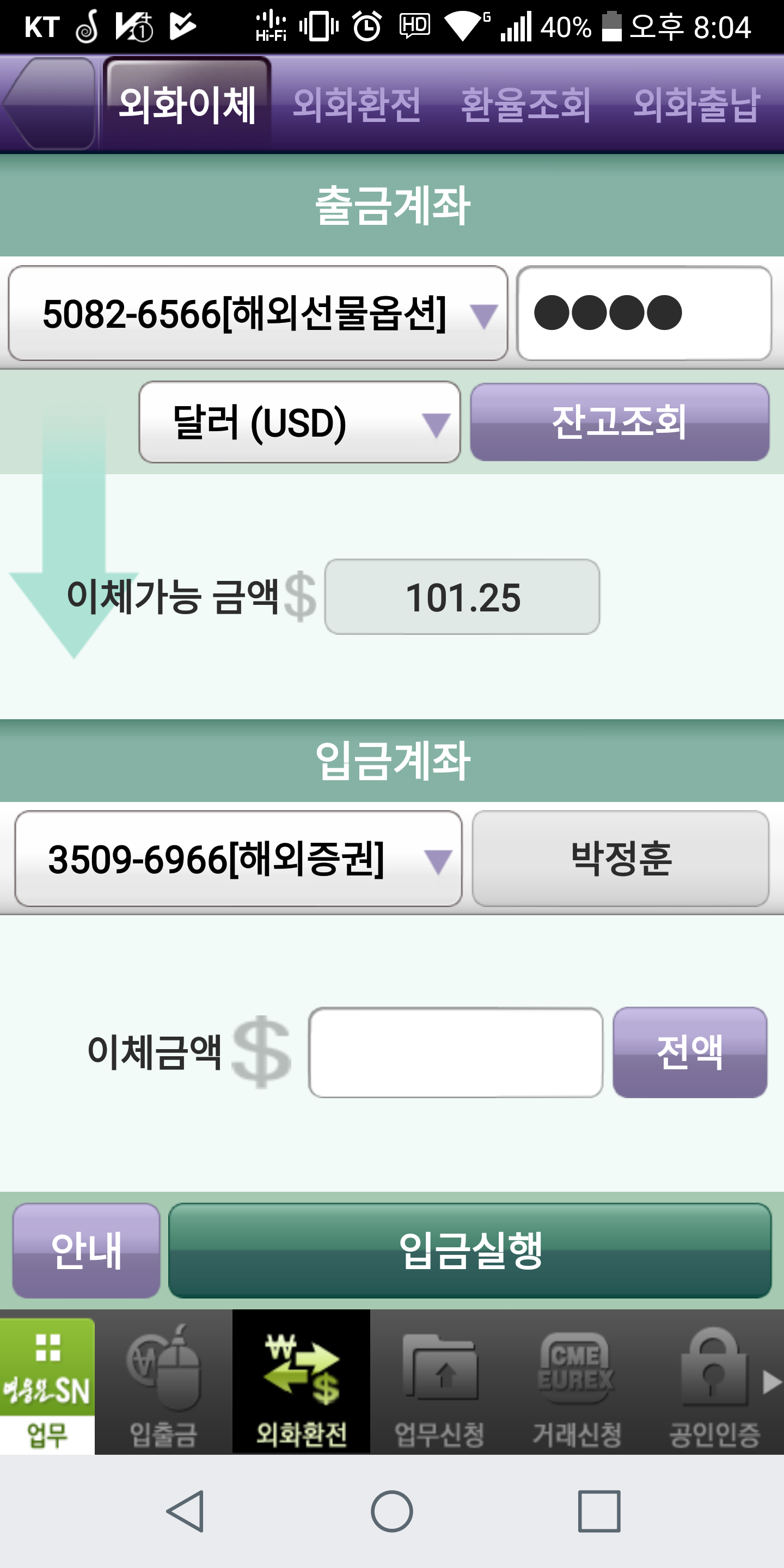Tap the system home button
784x1568 pixels.
click(392, 1511)
